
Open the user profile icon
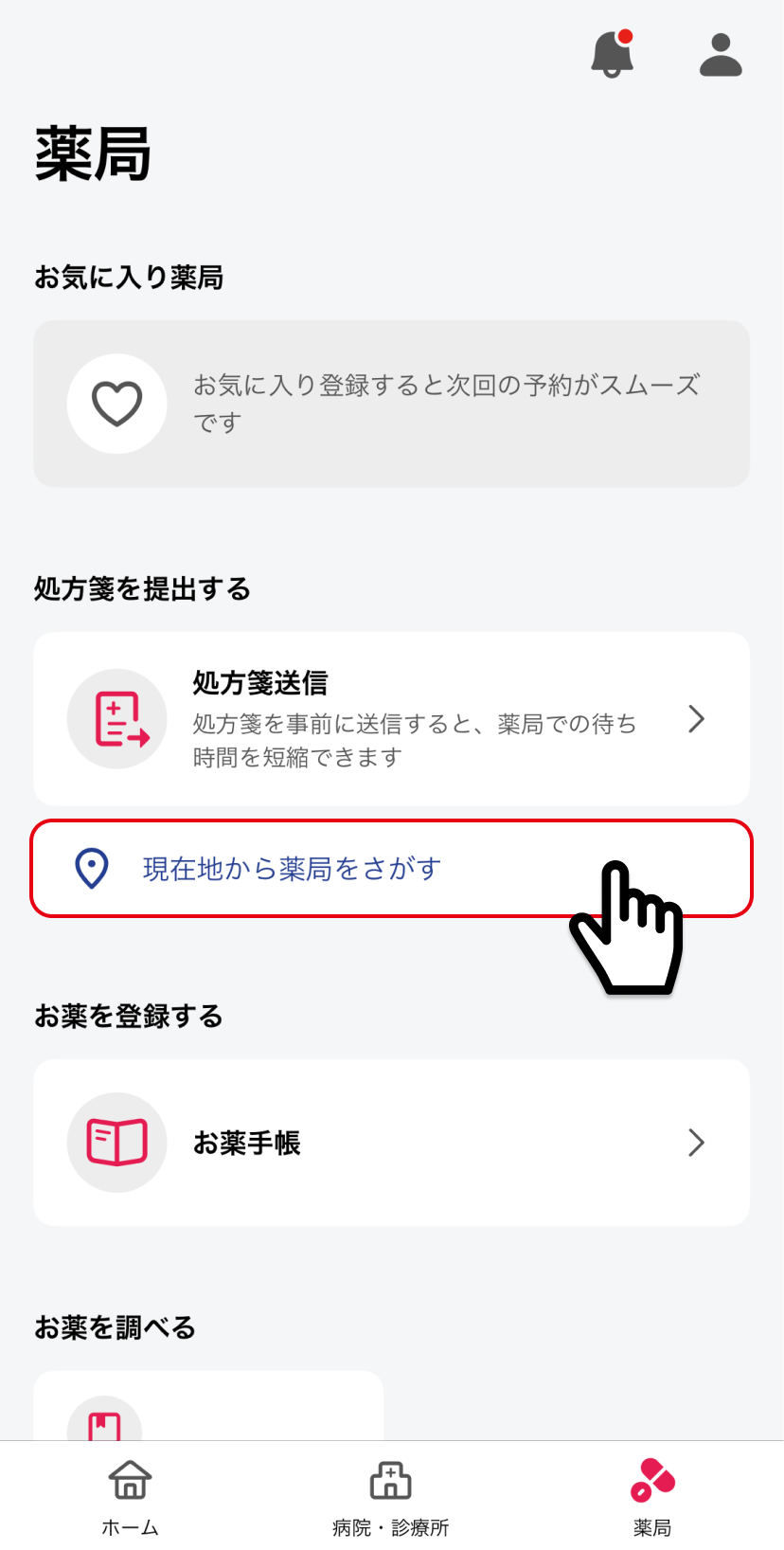[x=720, y=54]
